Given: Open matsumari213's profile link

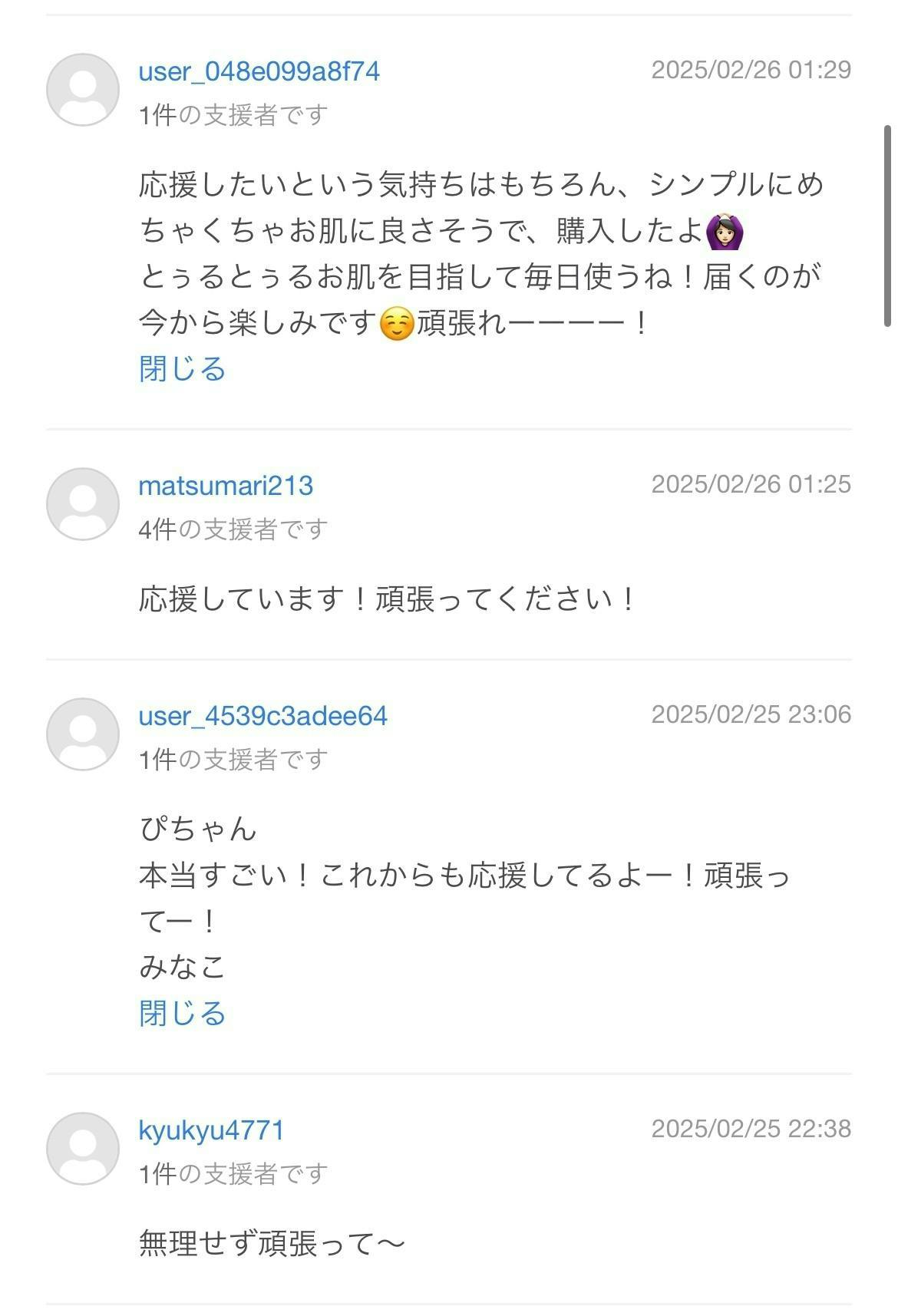Looking at the screenshot, I should pyautogui.click(x=226, y=486).
